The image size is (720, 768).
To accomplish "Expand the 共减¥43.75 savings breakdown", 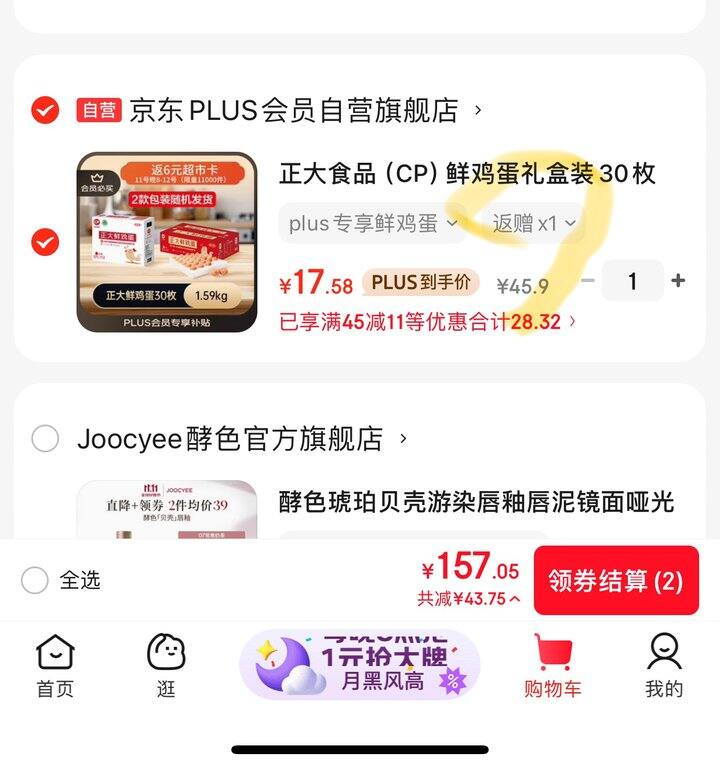I will pos(468,599).
